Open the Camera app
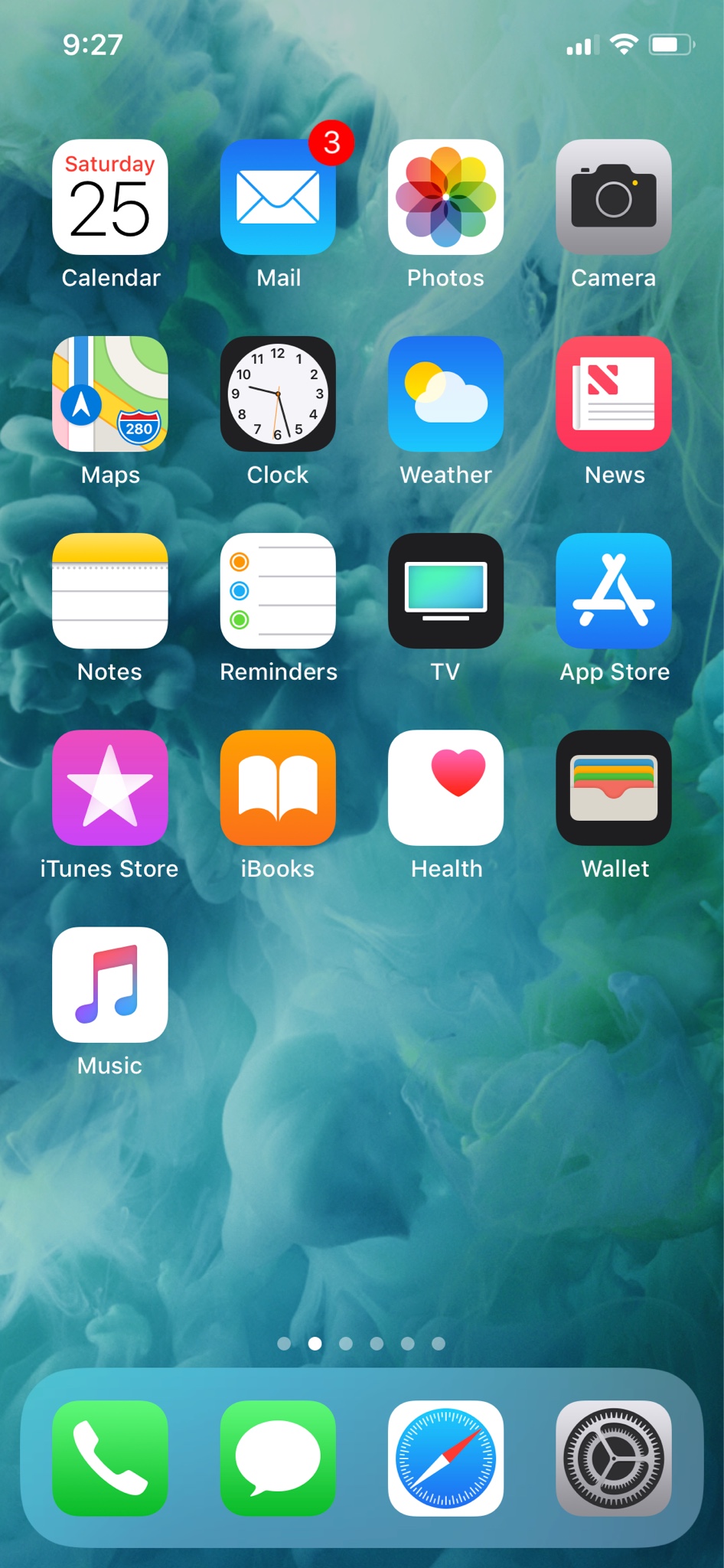 (x=613, y=197)
